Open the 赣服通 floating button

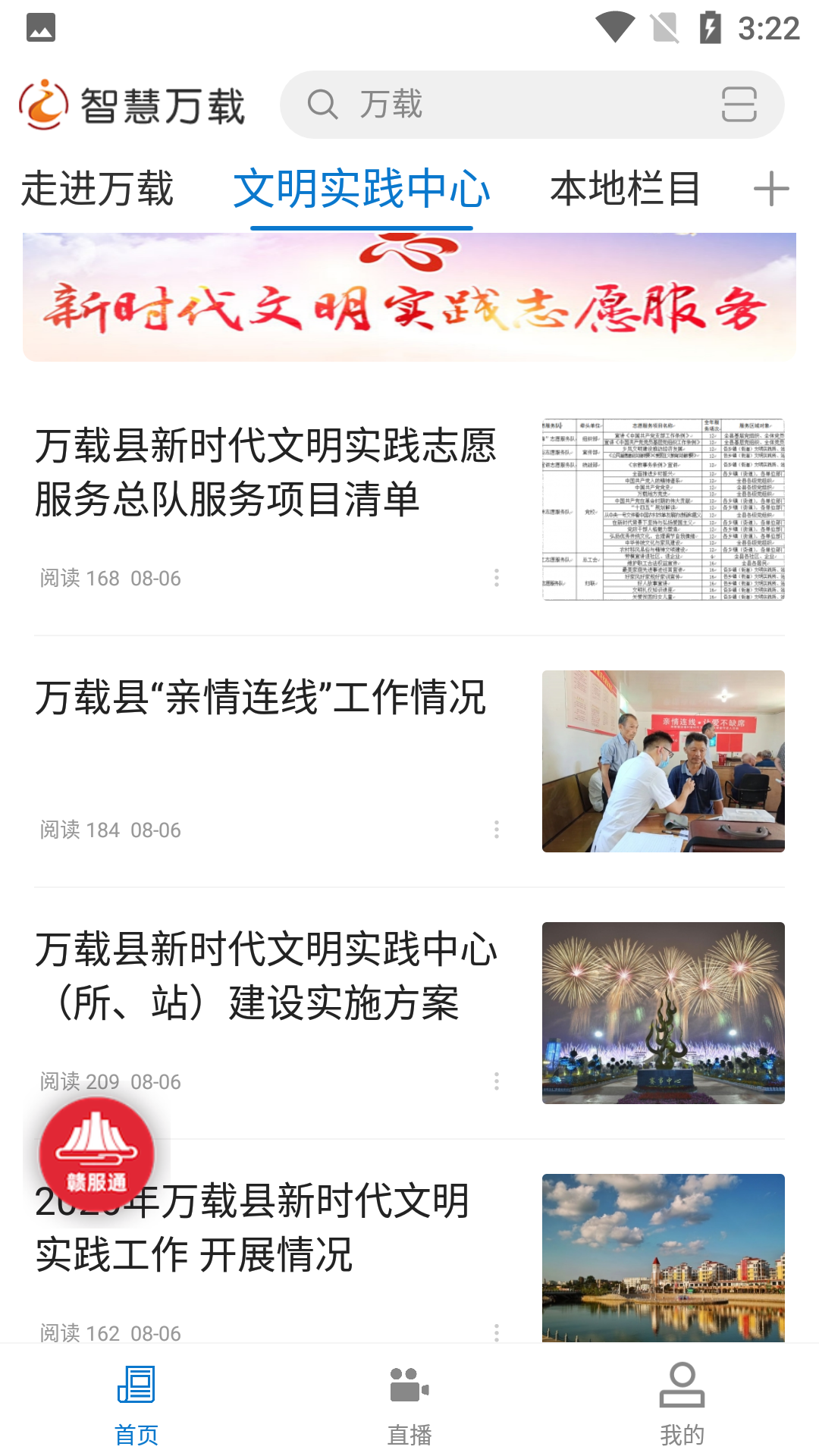(97, 1153)
